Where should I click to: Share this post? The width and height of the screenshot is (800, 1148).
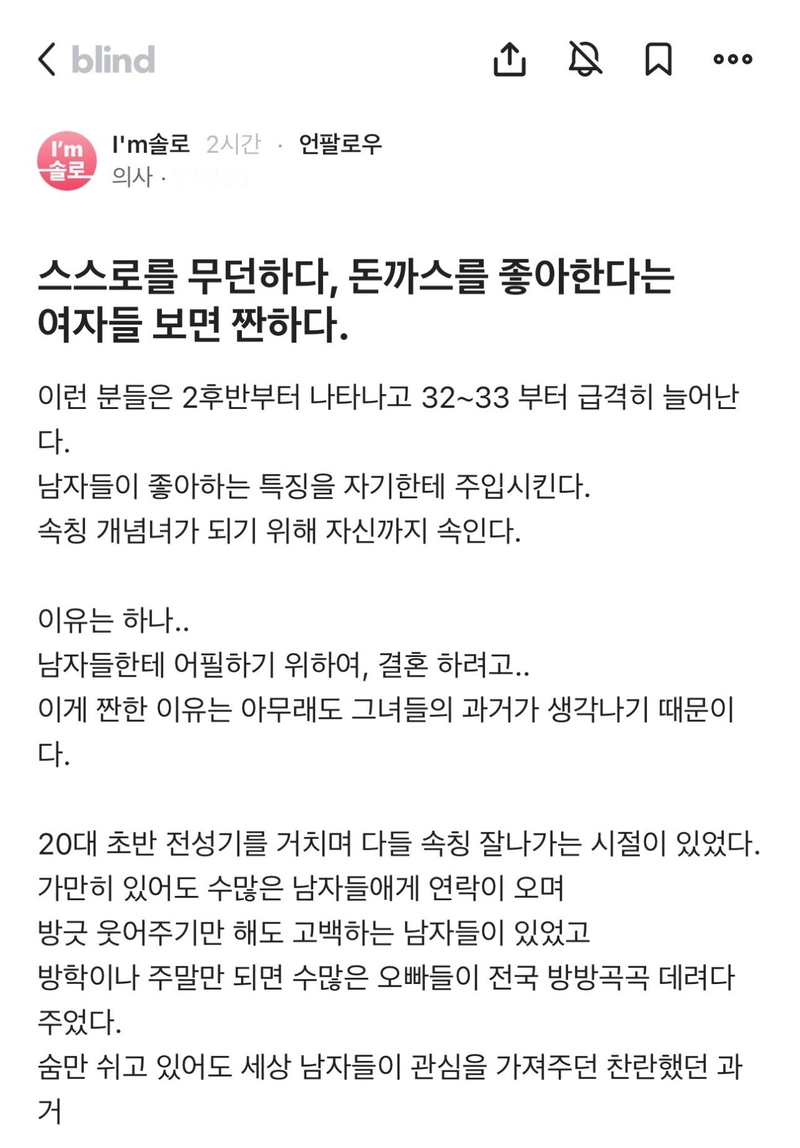[510, 60]
